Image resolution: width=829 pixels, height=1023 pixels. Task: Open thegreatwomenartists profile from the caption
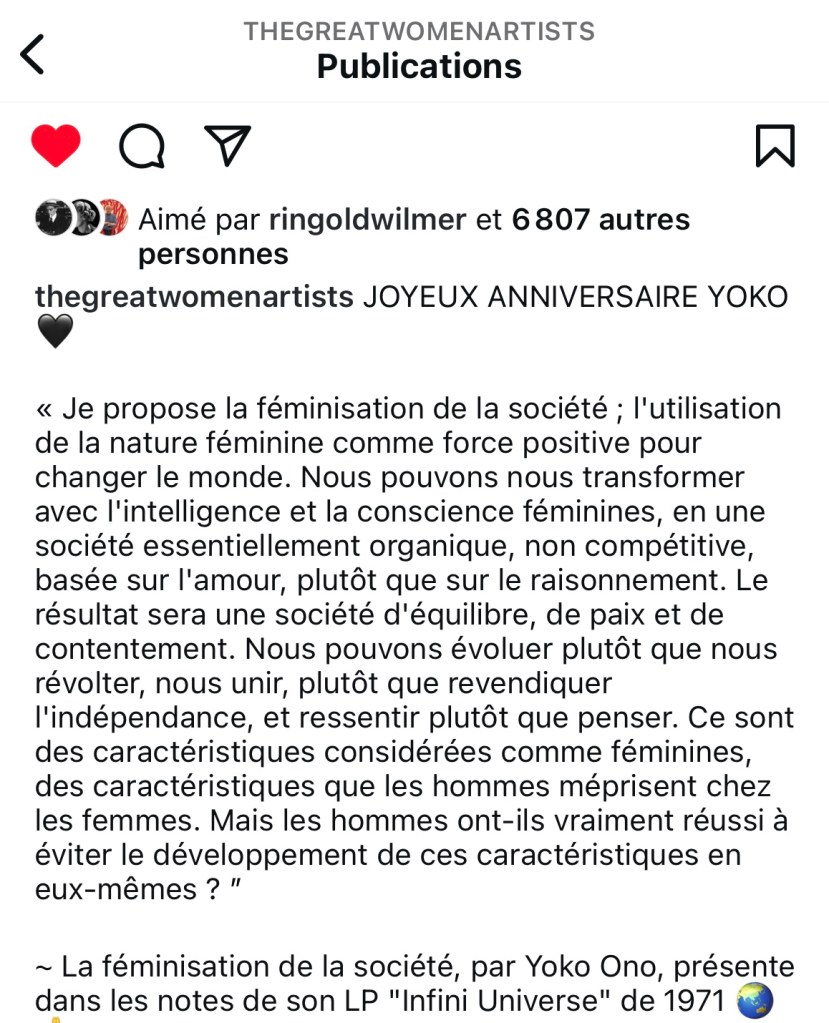[x=194, y=297]
